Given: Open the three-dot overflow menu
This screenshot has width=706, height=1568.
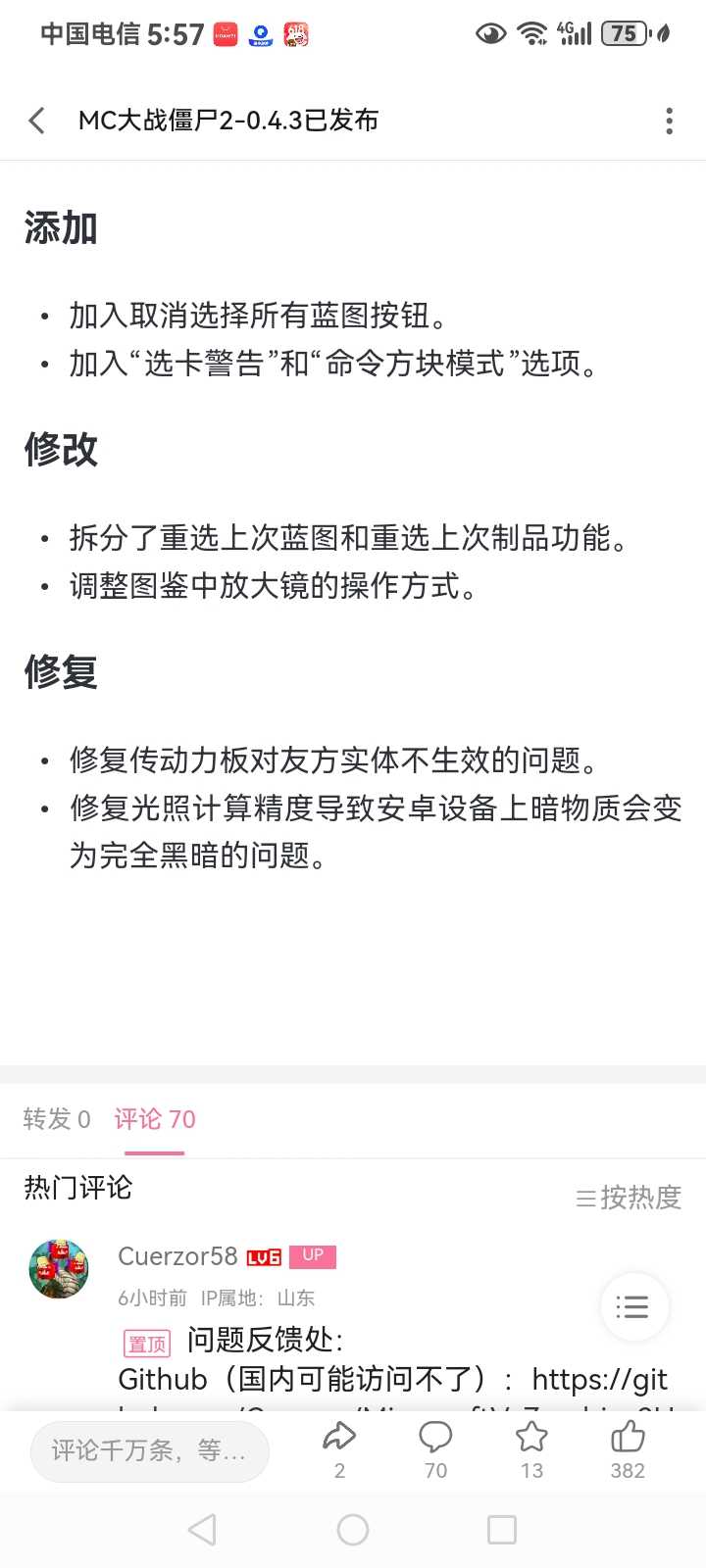Looking at the screenshot, I should coord(669,121).
